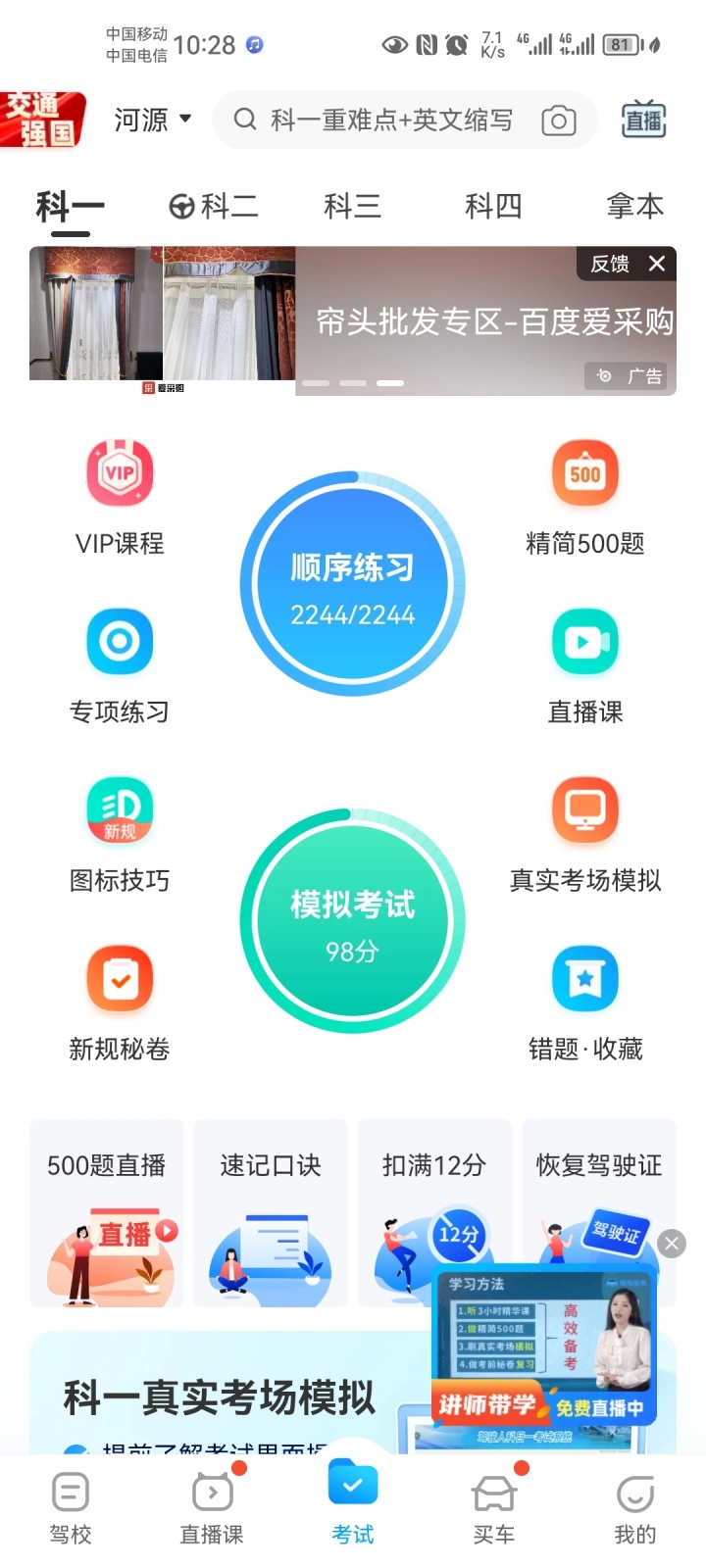
Task: Dismiss the floating 讲师带学 live popup
Action: pos(672,1244)
